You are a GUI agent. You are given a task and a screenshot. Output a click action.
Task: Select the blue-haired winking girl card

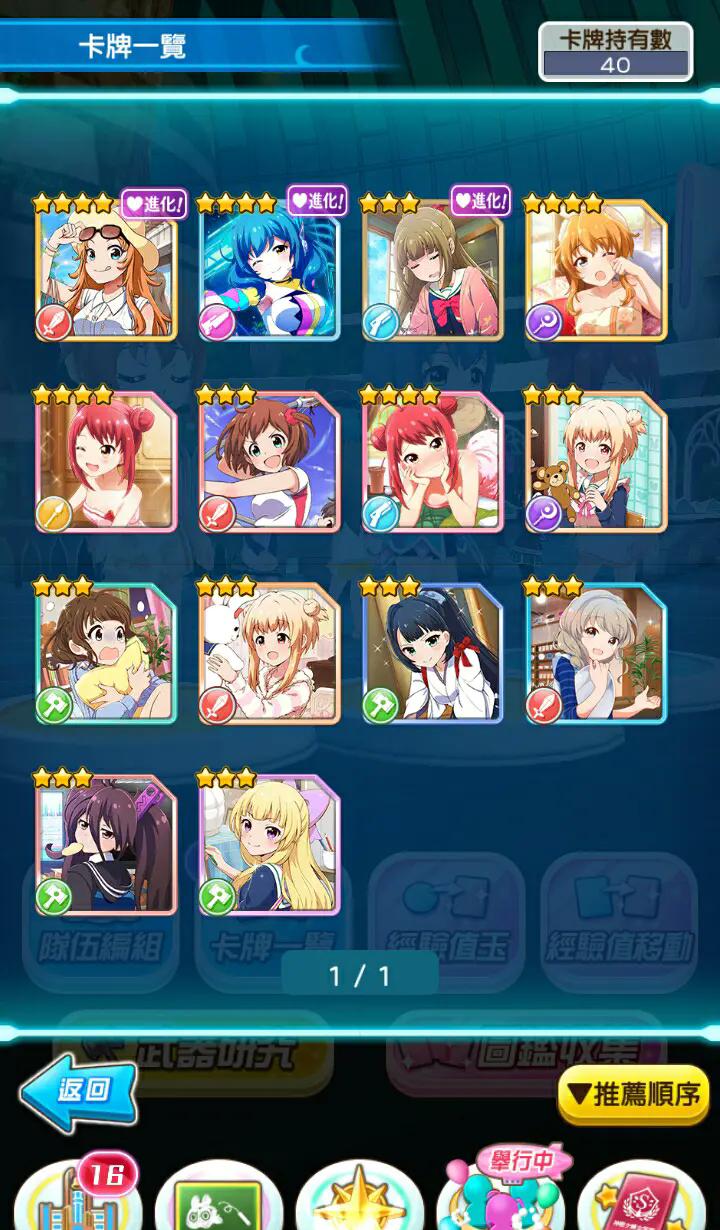pyautogui.click(x=270, y=272)
